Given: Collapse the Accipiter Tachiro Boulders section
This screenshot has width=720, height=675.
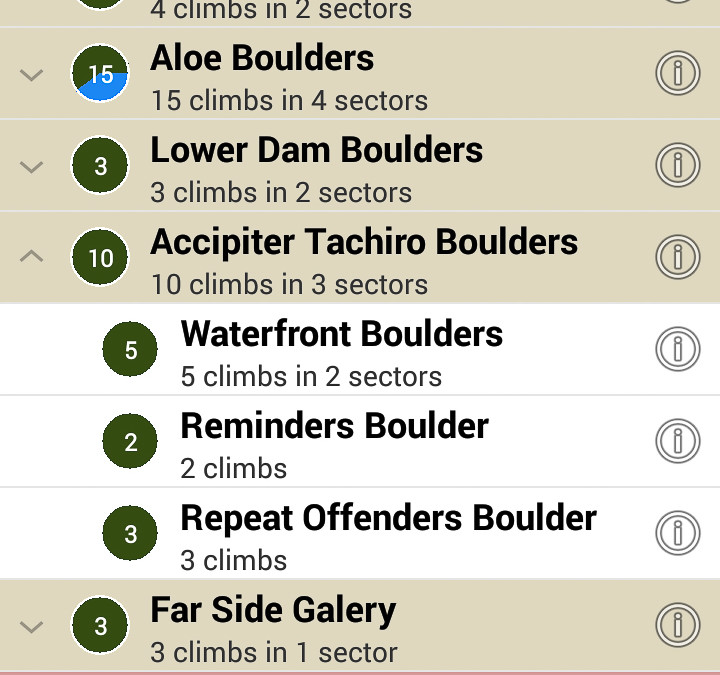Looking at the screenshot, I should [32, 258].
